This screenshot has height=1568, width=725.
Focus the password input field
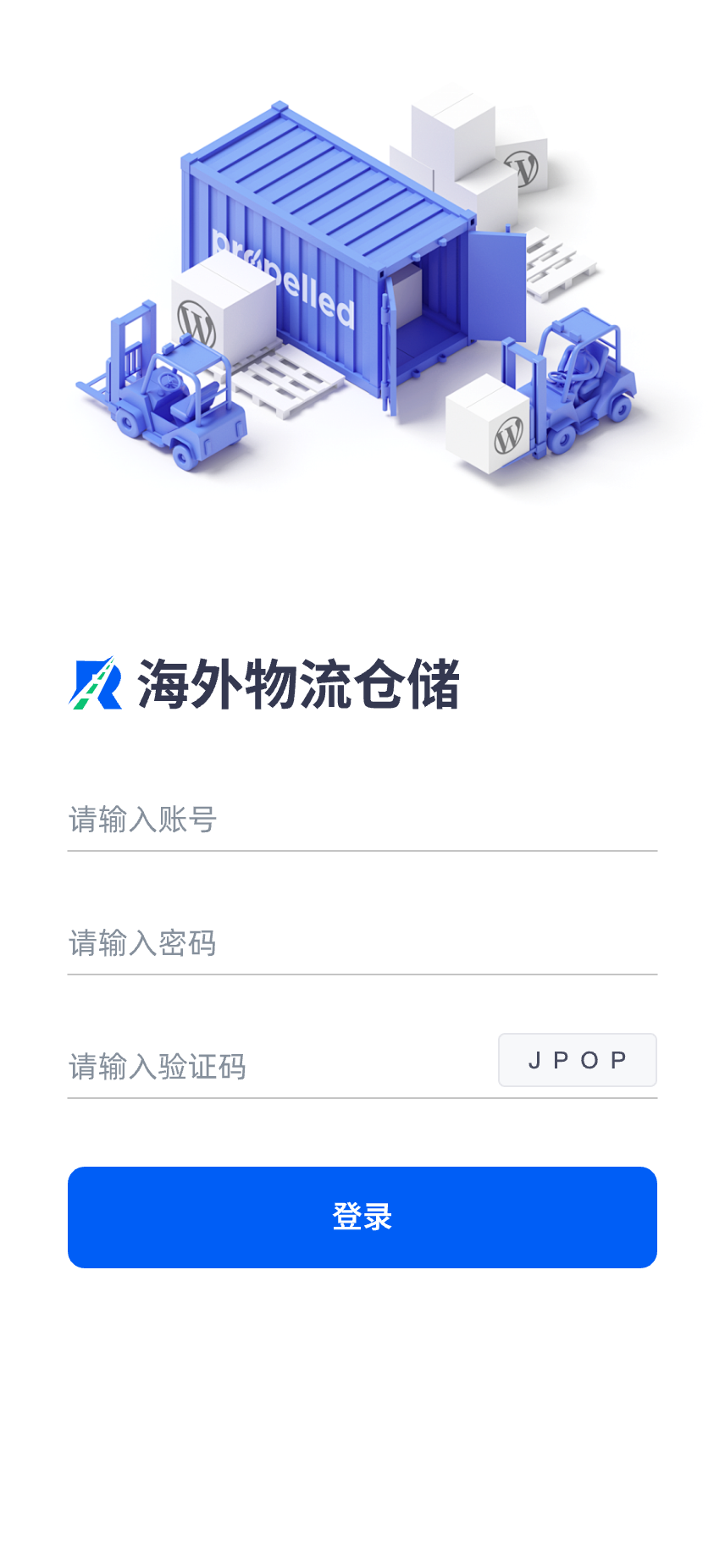click(x=362, y=943)
